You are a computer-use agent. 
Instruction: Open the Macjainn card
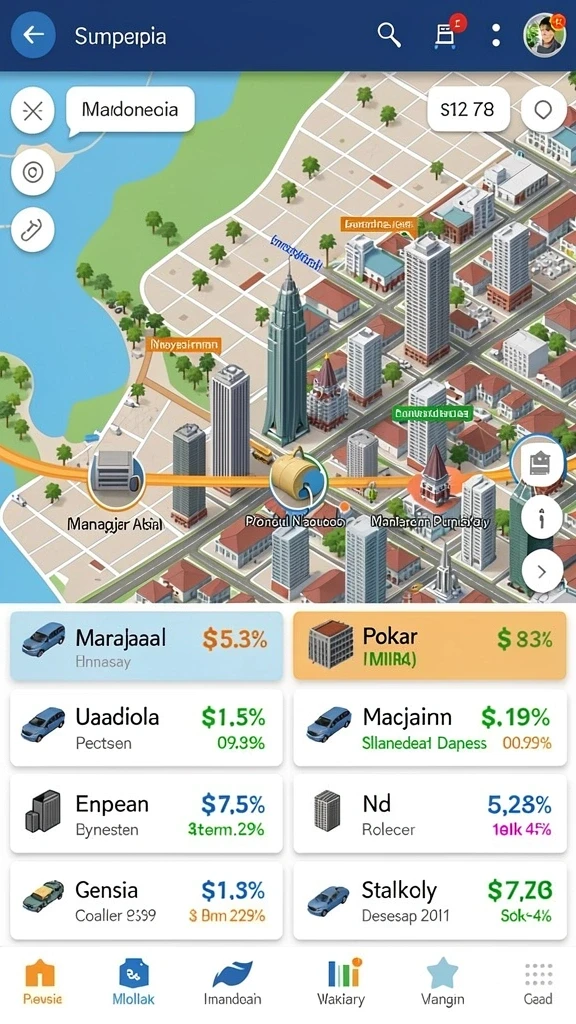(x=430, y=728)
